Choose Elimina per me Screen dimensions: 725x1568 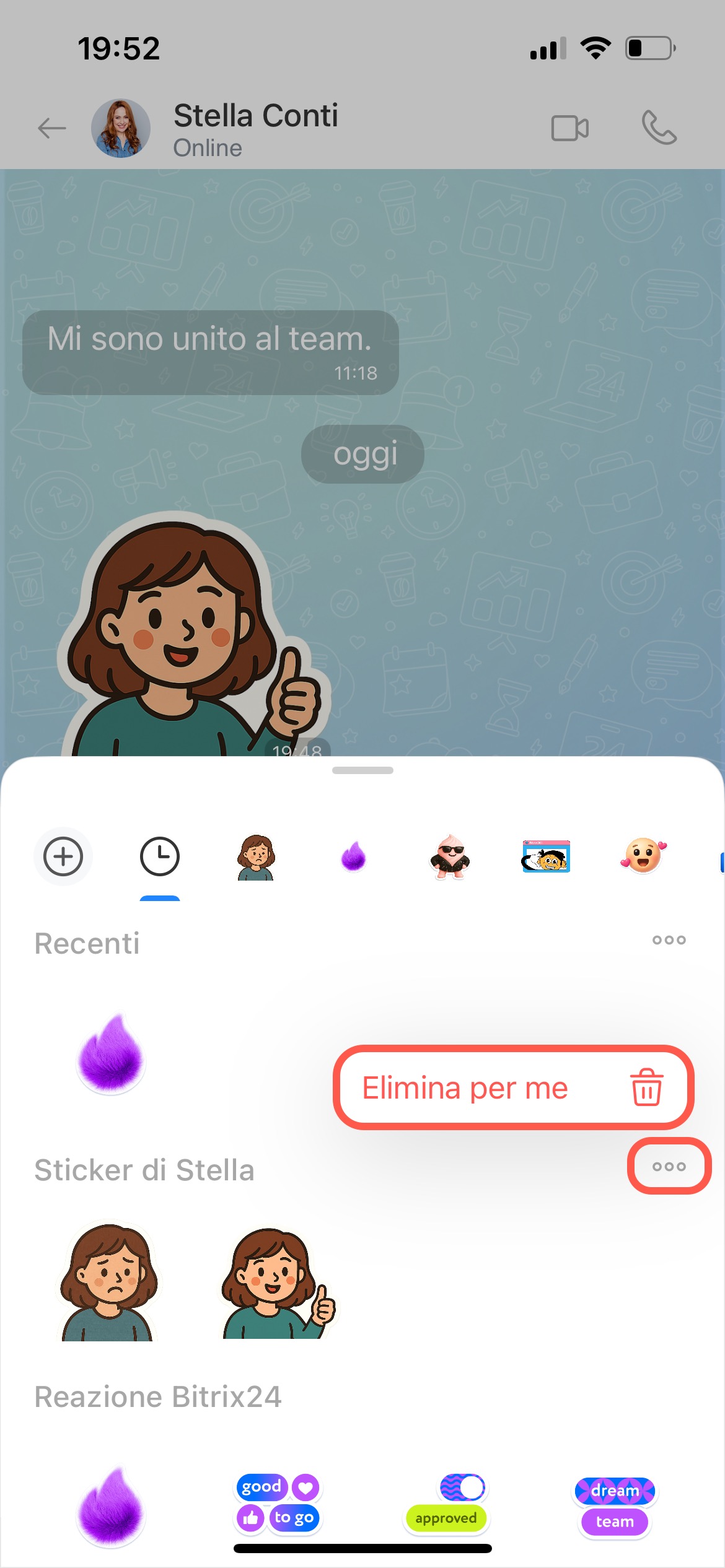tap(513, 1088)
